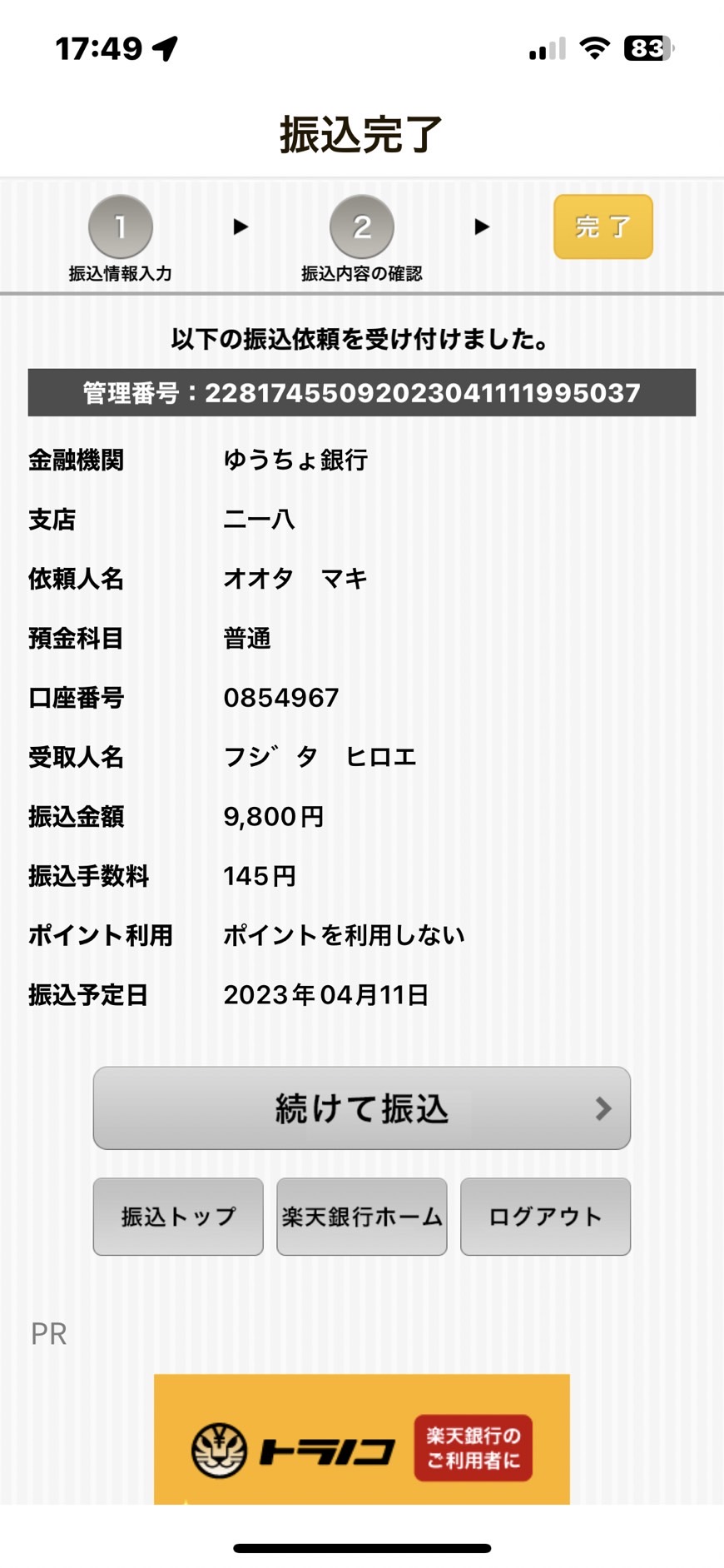Go to 振込トップ

[178, 1216]
